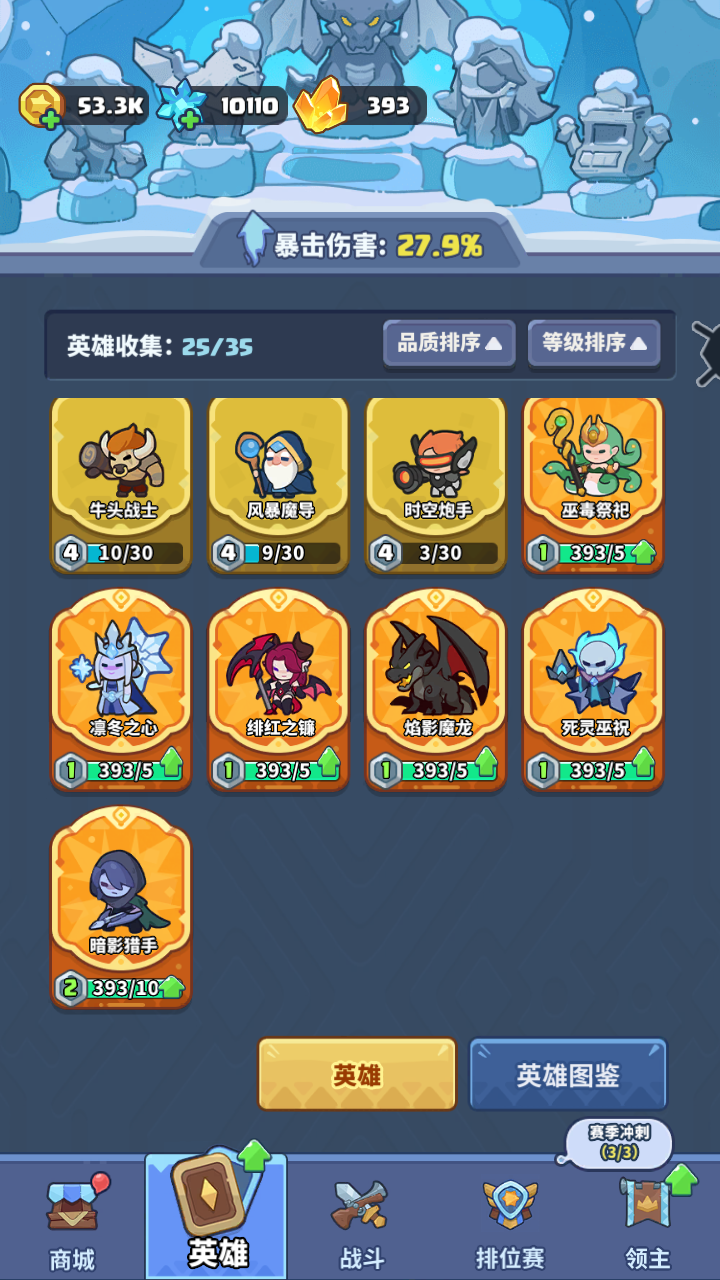Open the crossed swords side icon

pyautogui.click(x=706, y=352)
